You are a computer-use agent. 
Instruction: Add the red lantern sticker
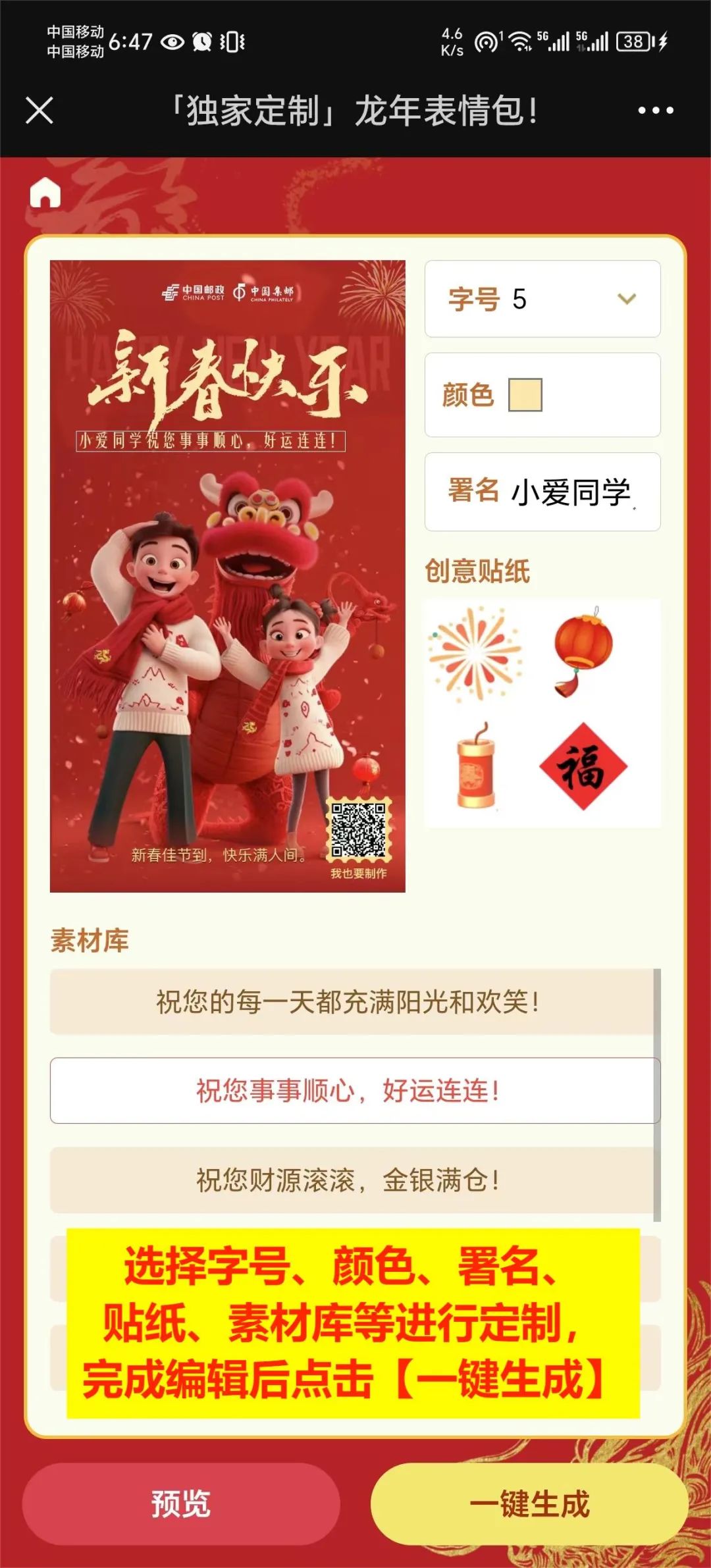583,652
